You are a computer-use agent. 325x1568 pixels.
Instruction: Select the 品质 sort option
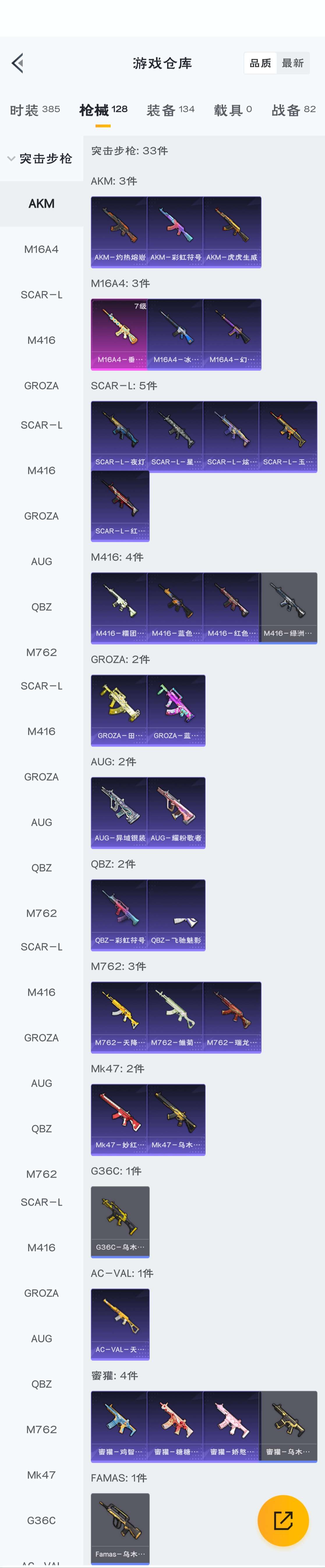click(x=260, y=63)
